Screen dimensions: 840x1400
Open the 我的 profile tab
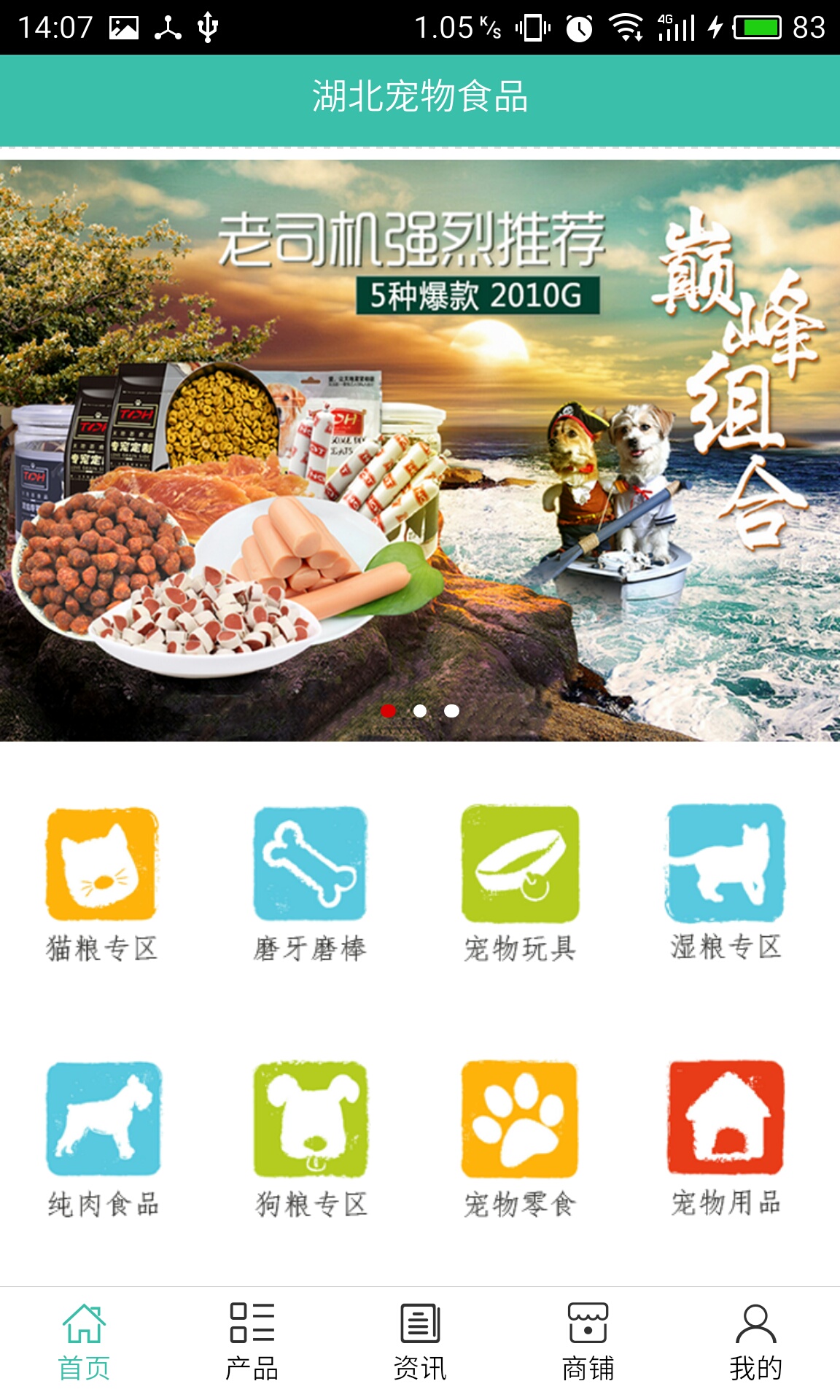[x=755, y=1342]
